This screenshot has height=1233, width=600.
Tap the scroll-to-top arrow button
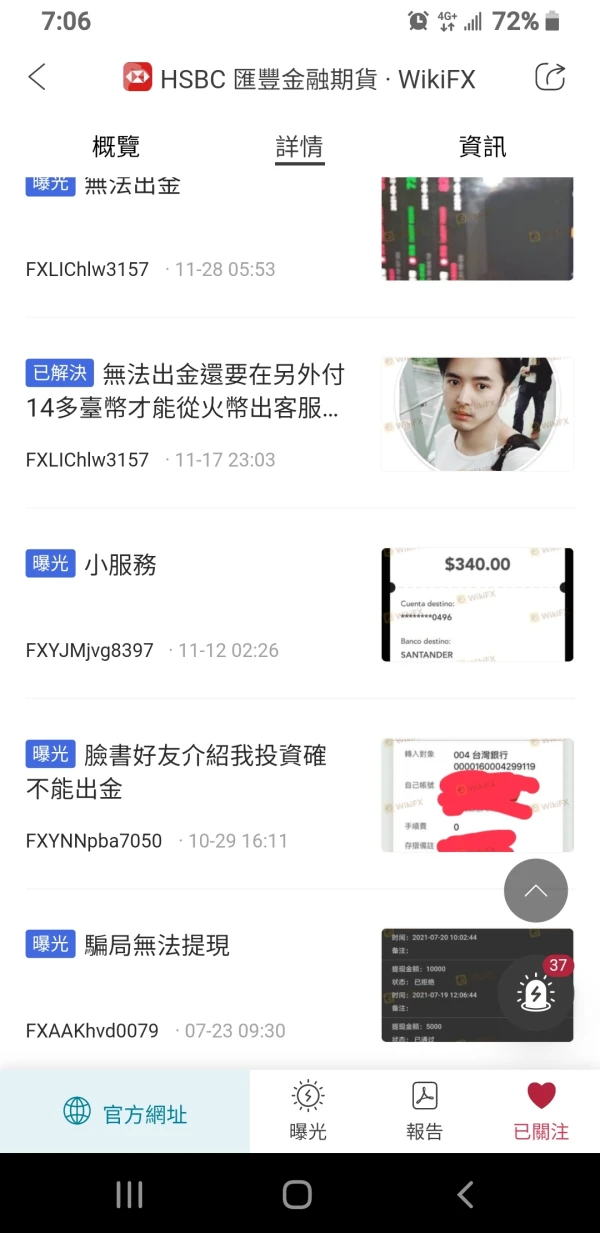pyautogui.click(x=536, y=890)
